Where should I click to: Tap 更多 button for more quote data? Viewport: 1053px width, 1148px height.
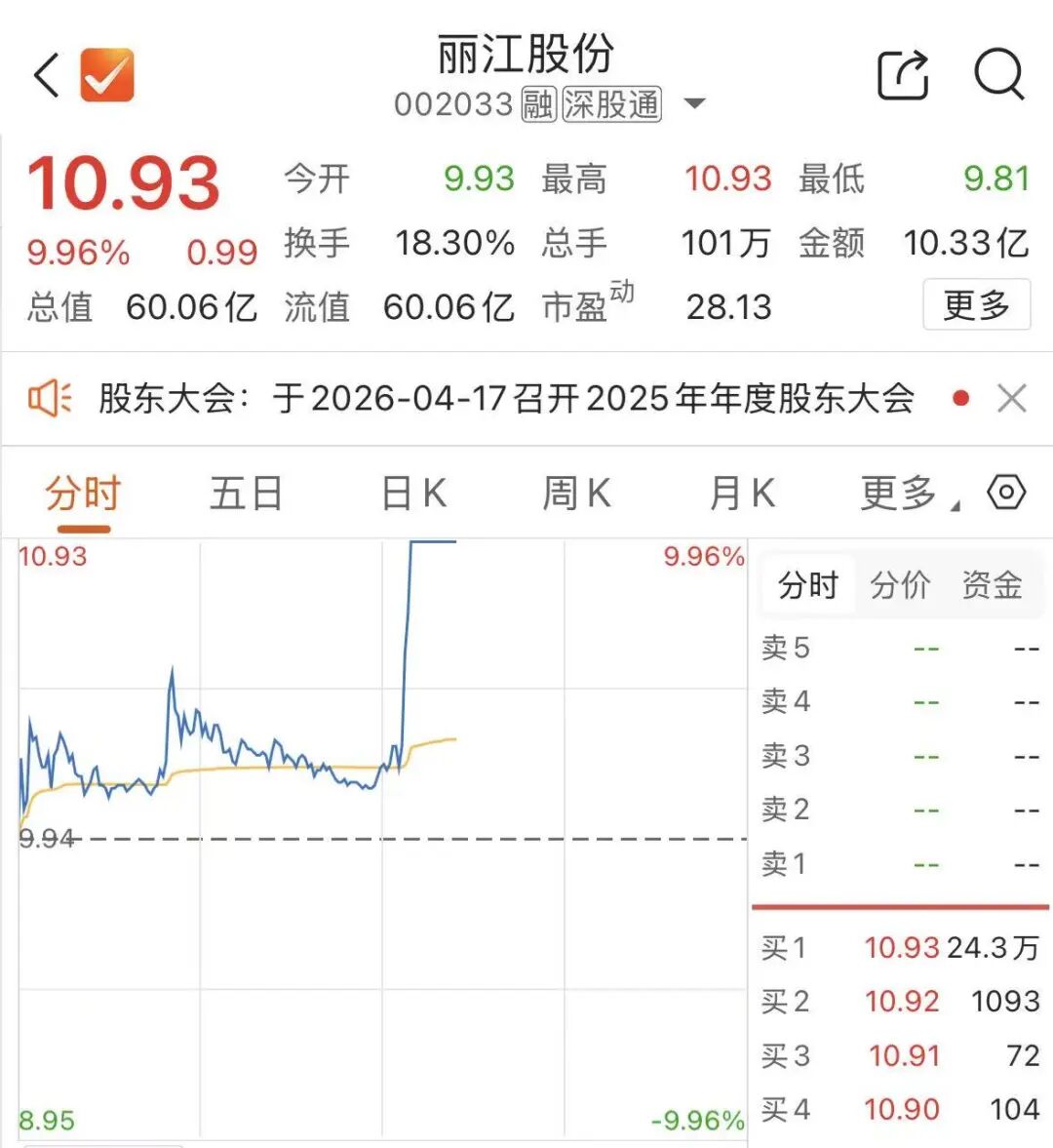click(x=976, y=305)
